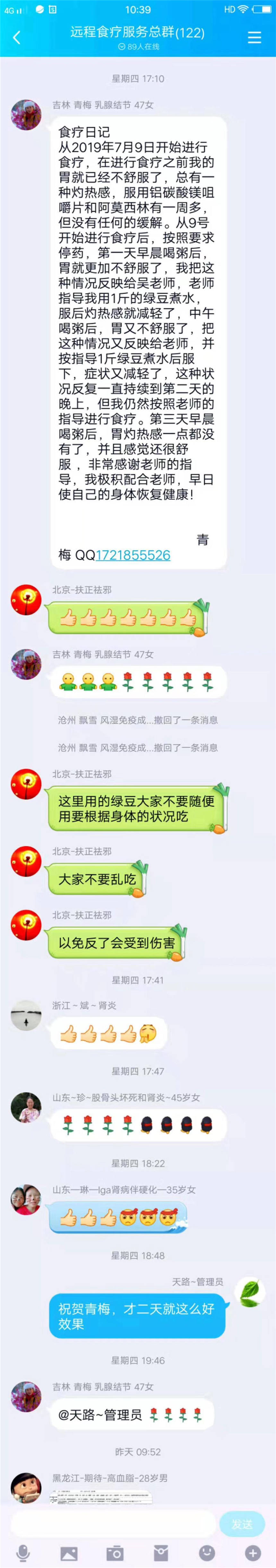Go back from the group chat
The image size is (276, 1568).
[16, 37]
